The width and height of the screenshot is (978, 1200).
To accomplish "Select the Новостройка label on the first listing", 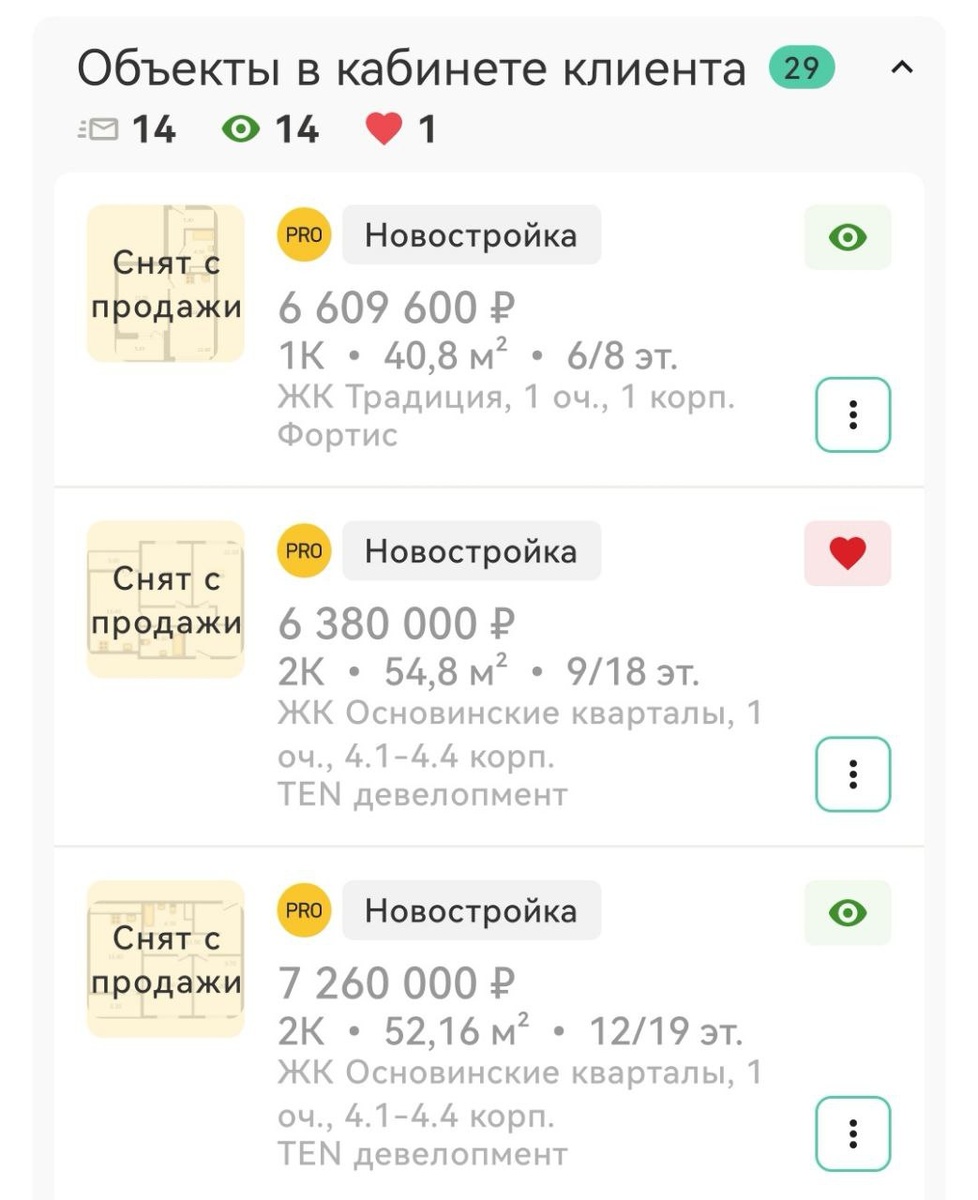I will (471, 236).
